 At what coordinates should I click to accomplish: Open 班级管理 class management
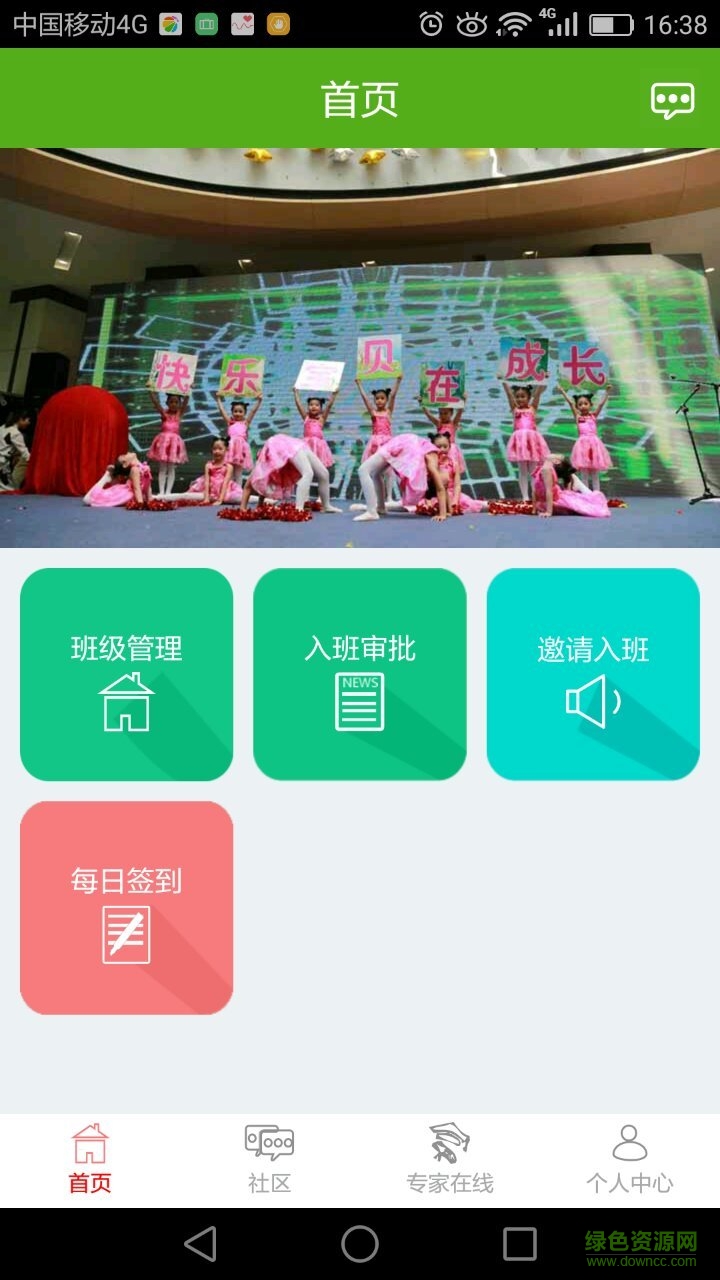pyautogui.click(x=127, y=675)
